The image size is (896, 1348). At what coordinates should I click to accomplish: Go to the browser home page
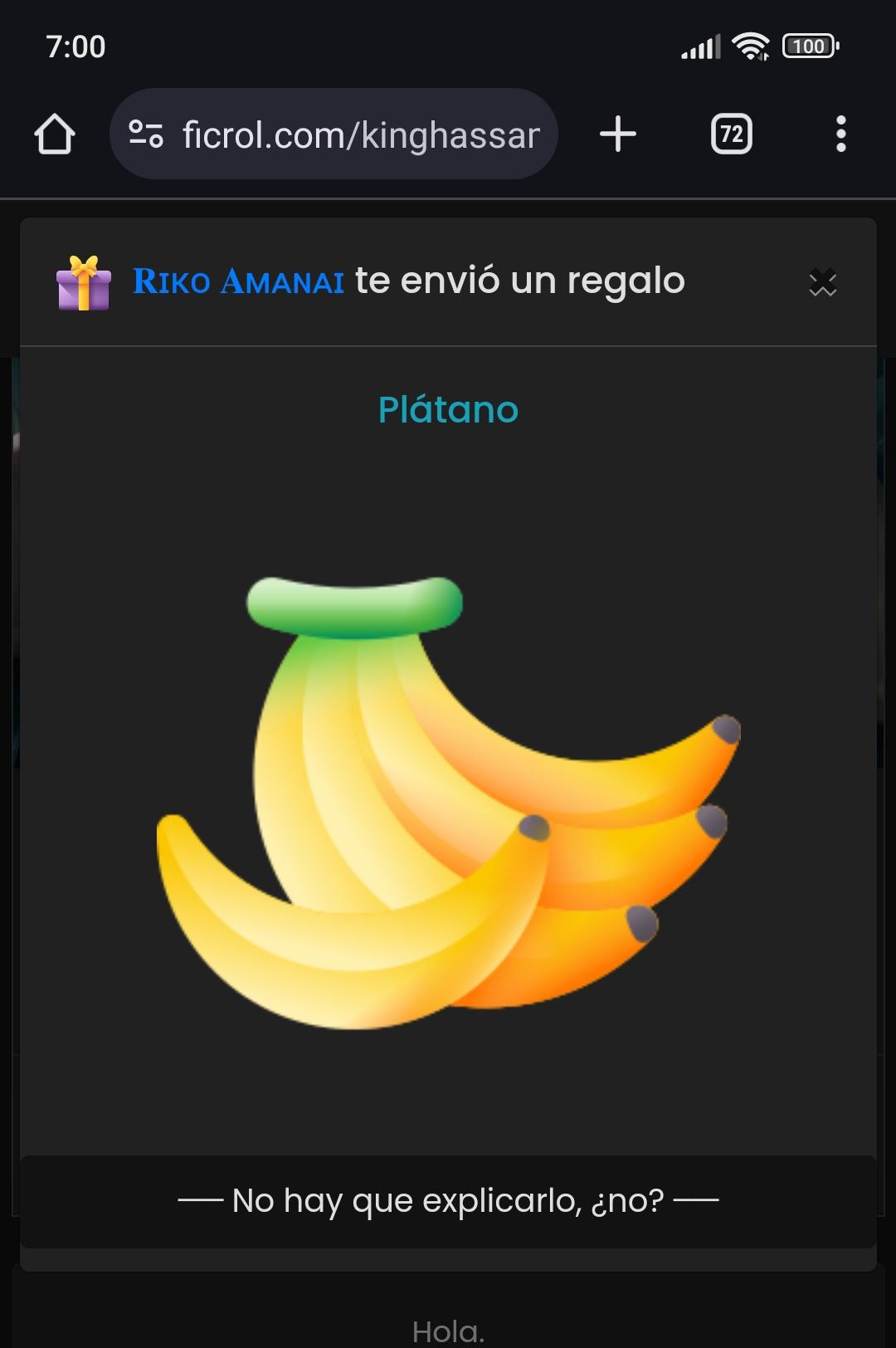(55, 134)
